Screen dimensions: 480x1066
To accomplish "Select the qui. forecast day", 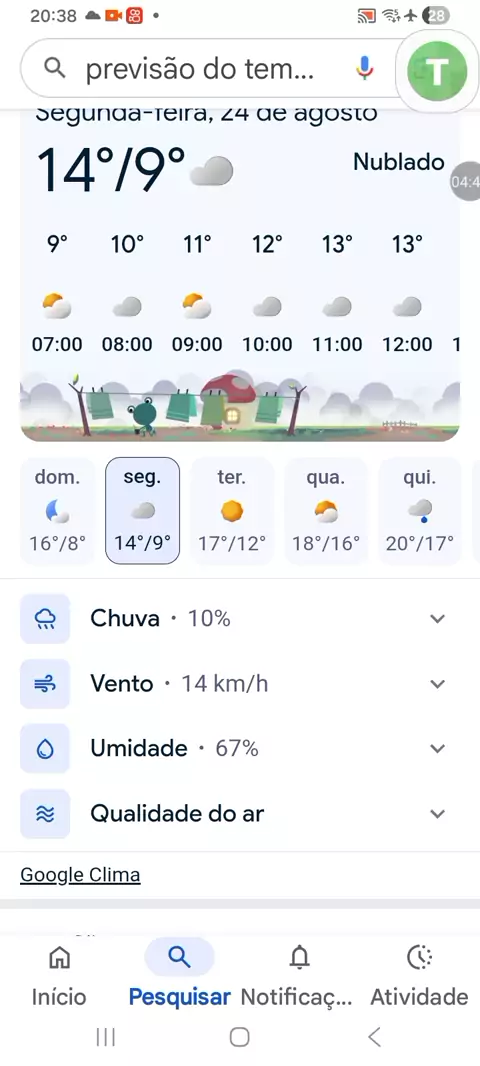I will point(419,511).
